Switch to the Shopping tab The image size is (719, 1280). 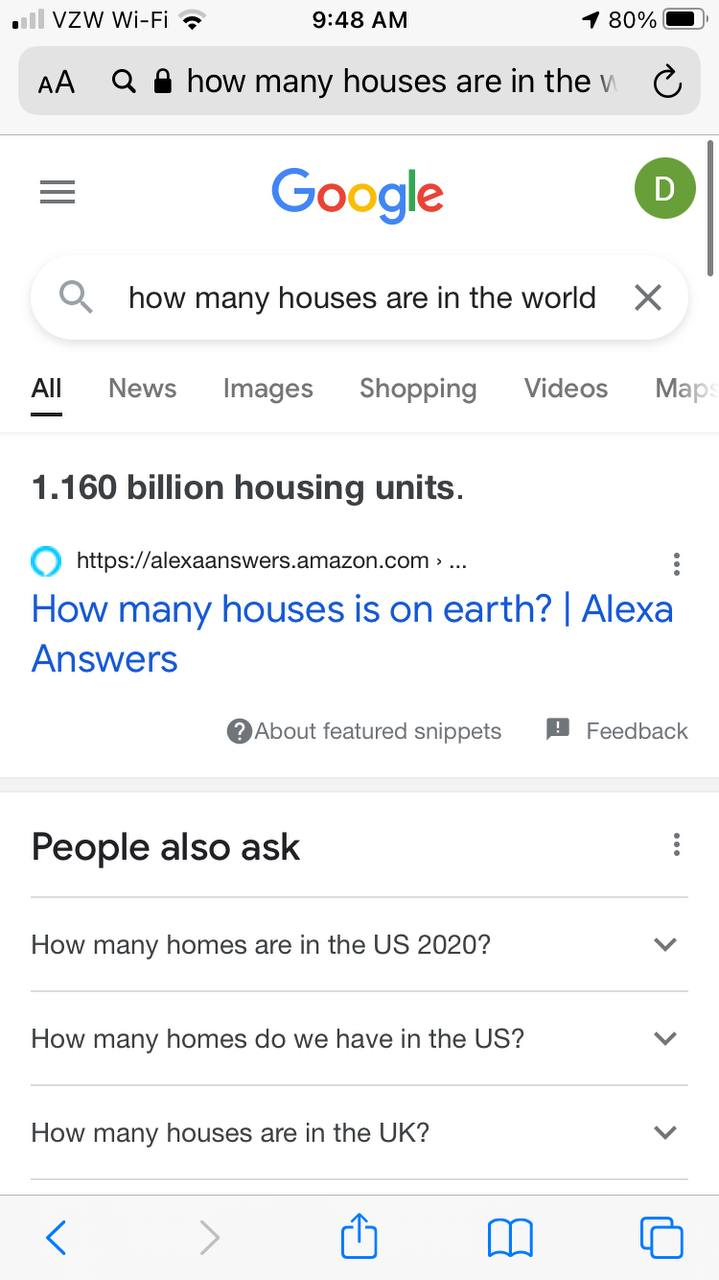[418, 388]
